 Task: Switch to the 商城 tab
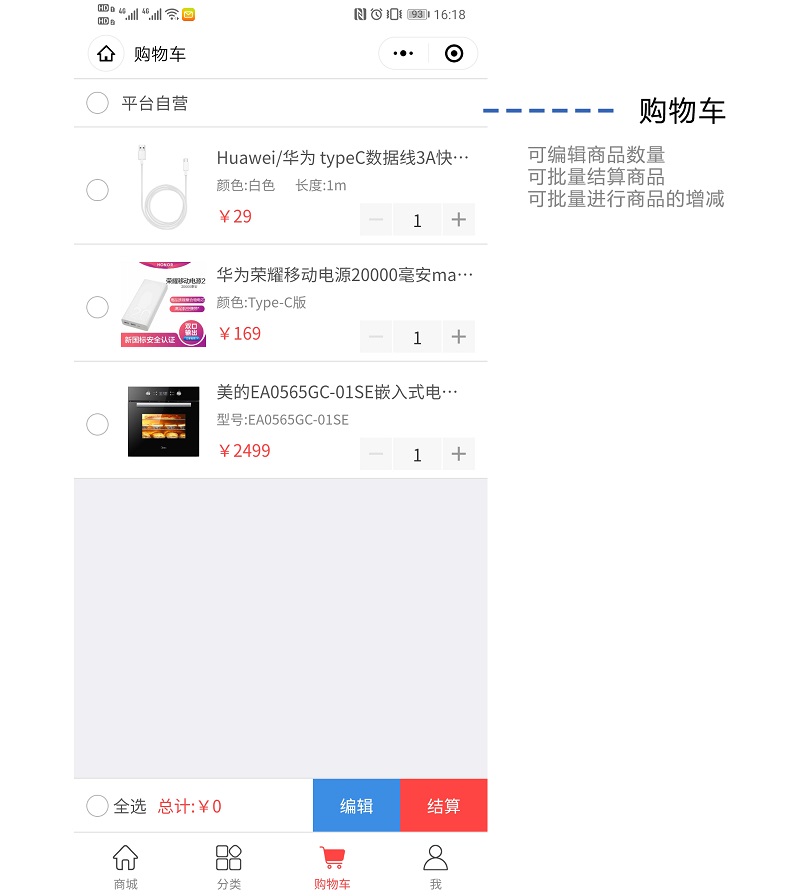(125, 866)
